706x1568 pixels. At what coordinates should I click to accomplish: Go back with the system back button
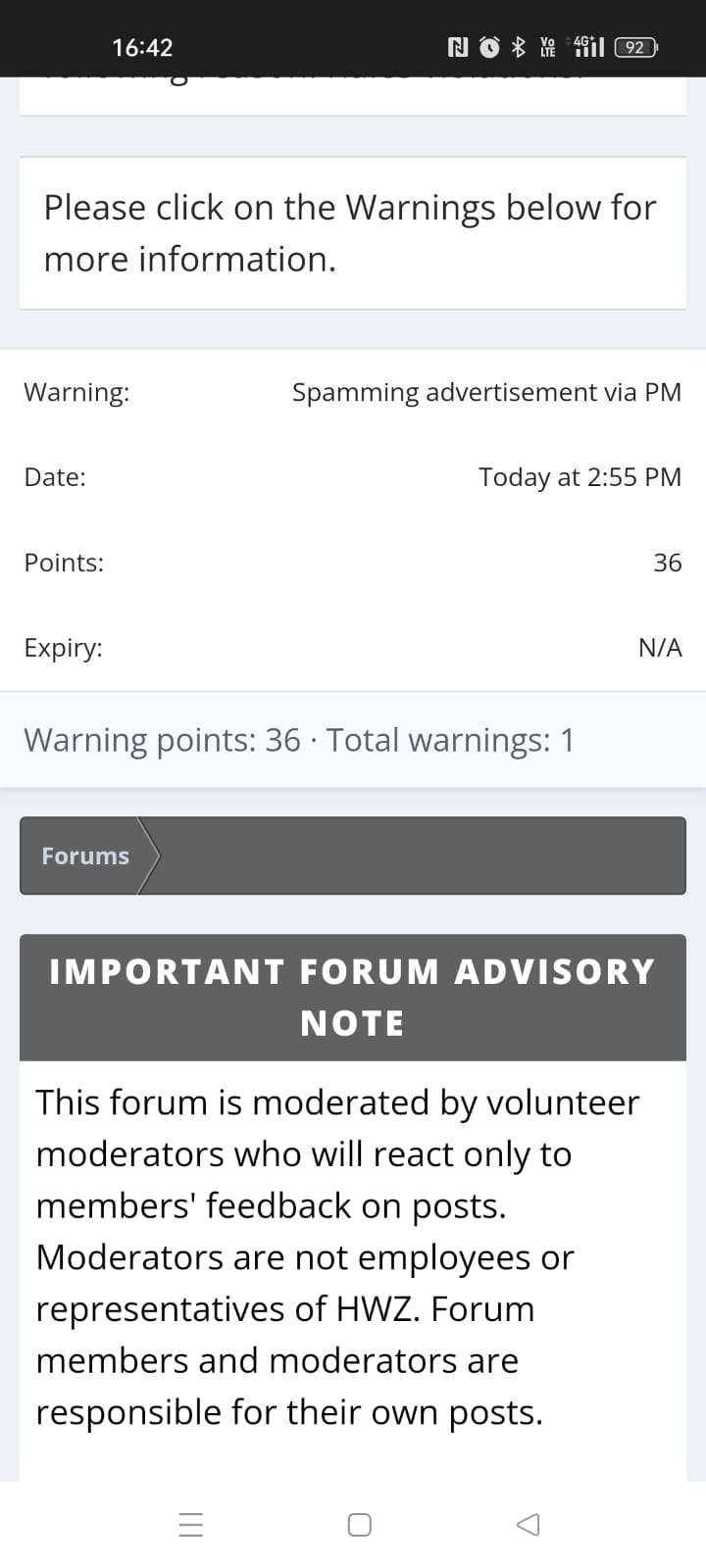tap(528, 1524)
